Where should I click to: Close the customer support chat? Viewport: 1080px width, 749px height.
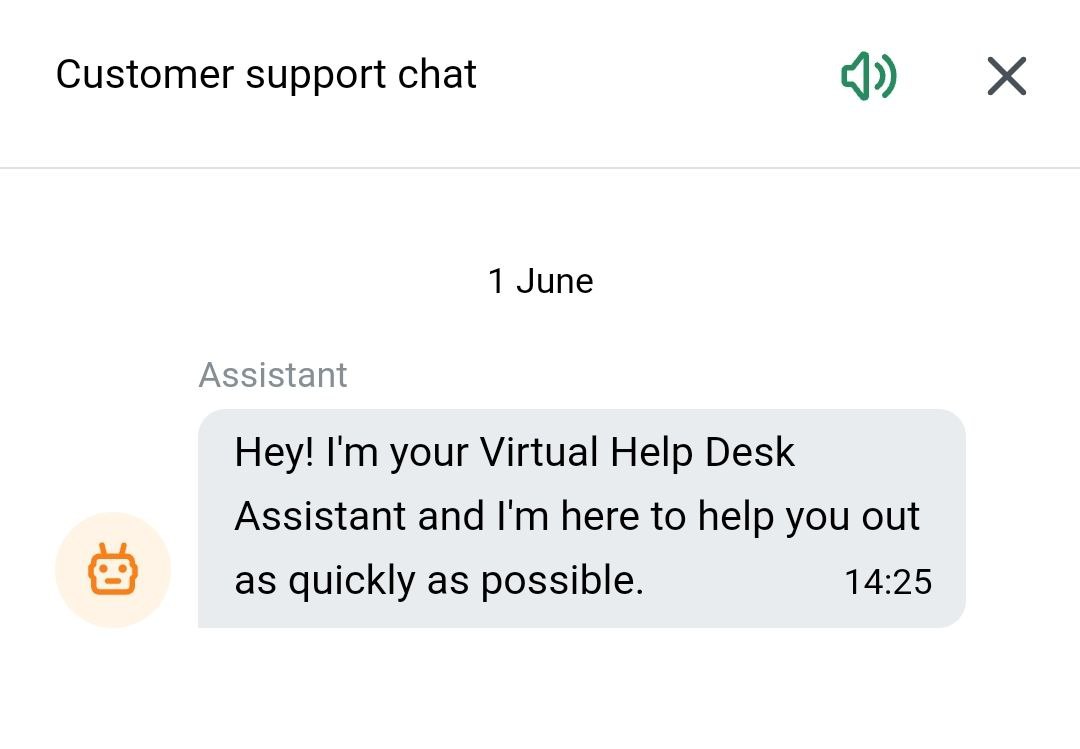click(x=1006, y=76)
